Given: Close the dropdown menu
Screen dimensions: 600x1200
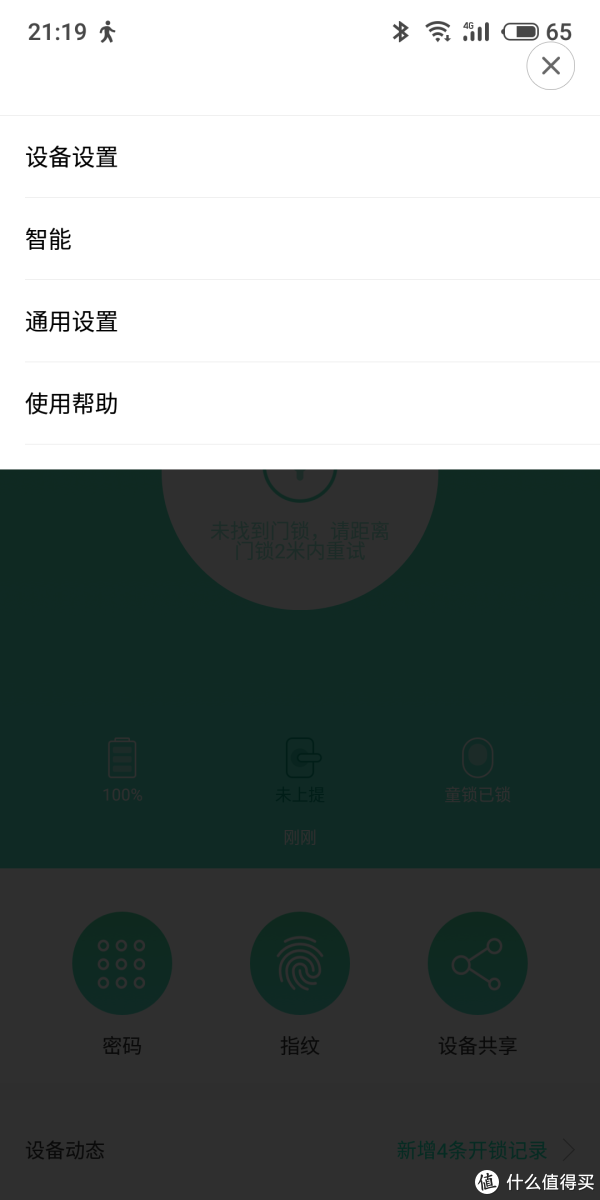Looking at the screenshot, I should click(x=550, y=66).
